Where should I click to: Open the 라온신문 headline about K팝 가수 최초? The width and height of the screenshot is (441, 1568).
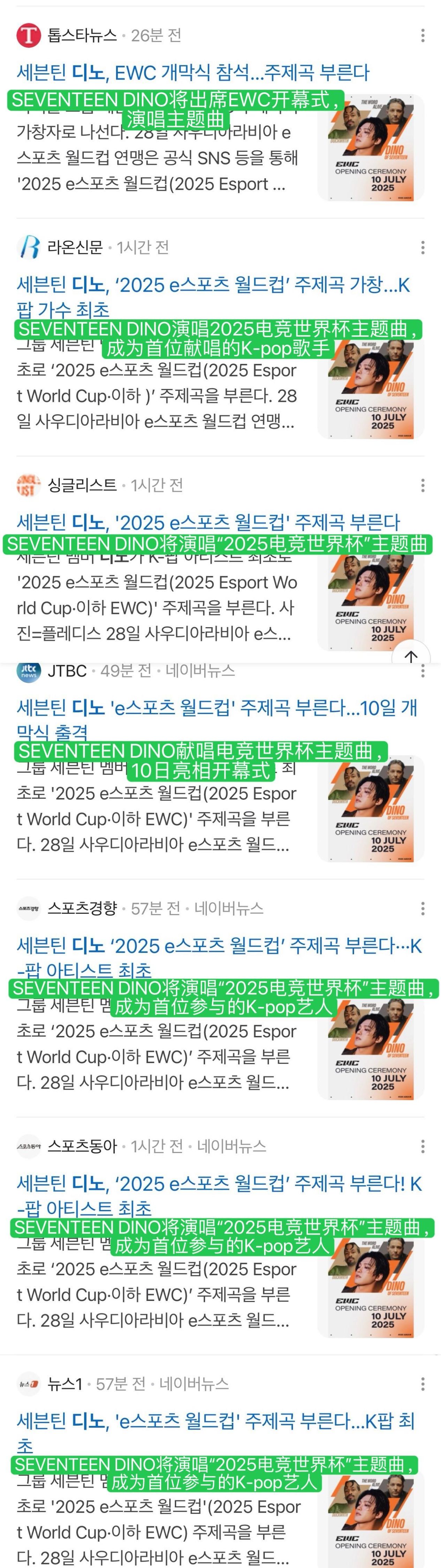pos(212,285)
